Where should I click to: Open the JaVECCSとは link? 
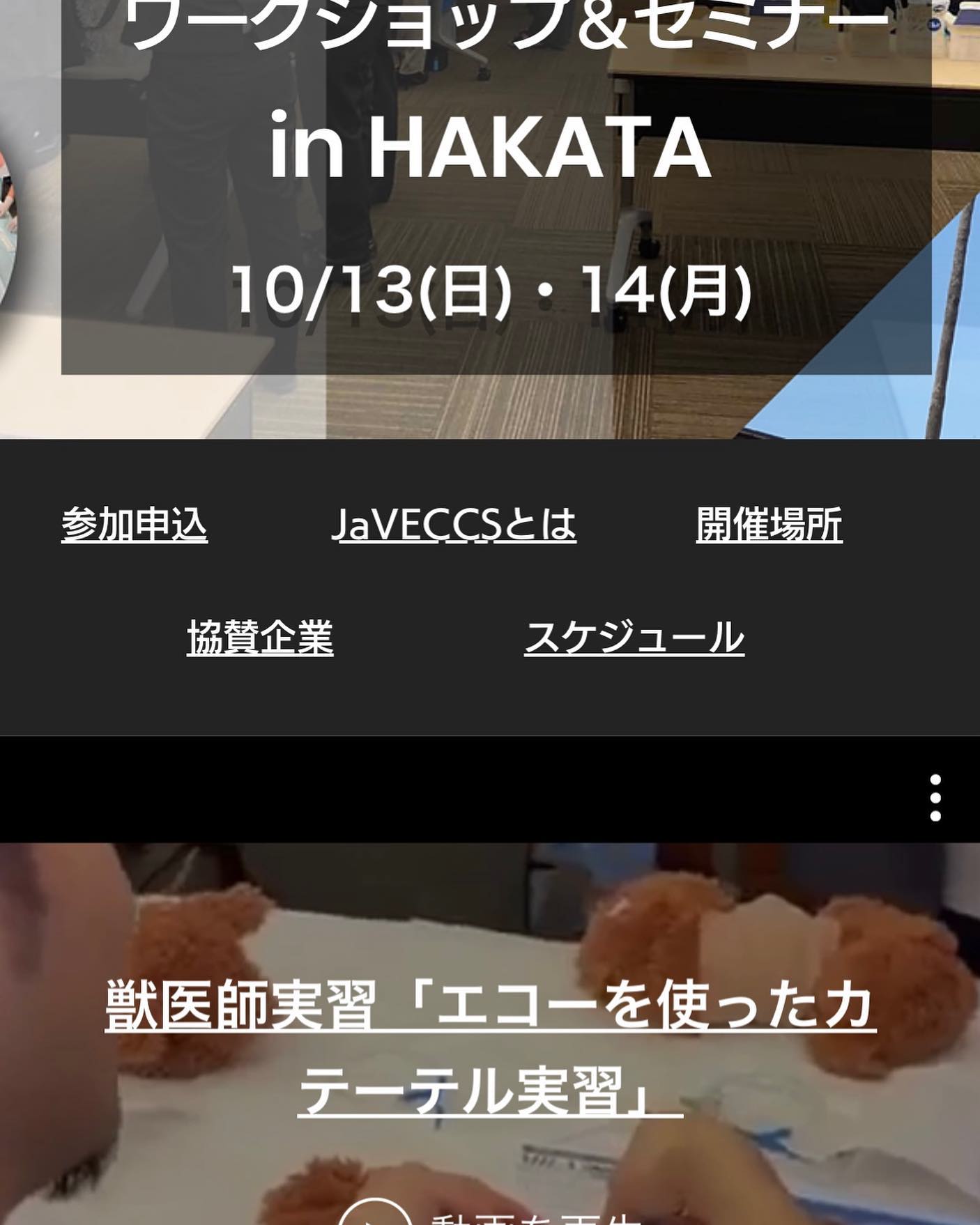pyautogui.click(x=454, y=525)
